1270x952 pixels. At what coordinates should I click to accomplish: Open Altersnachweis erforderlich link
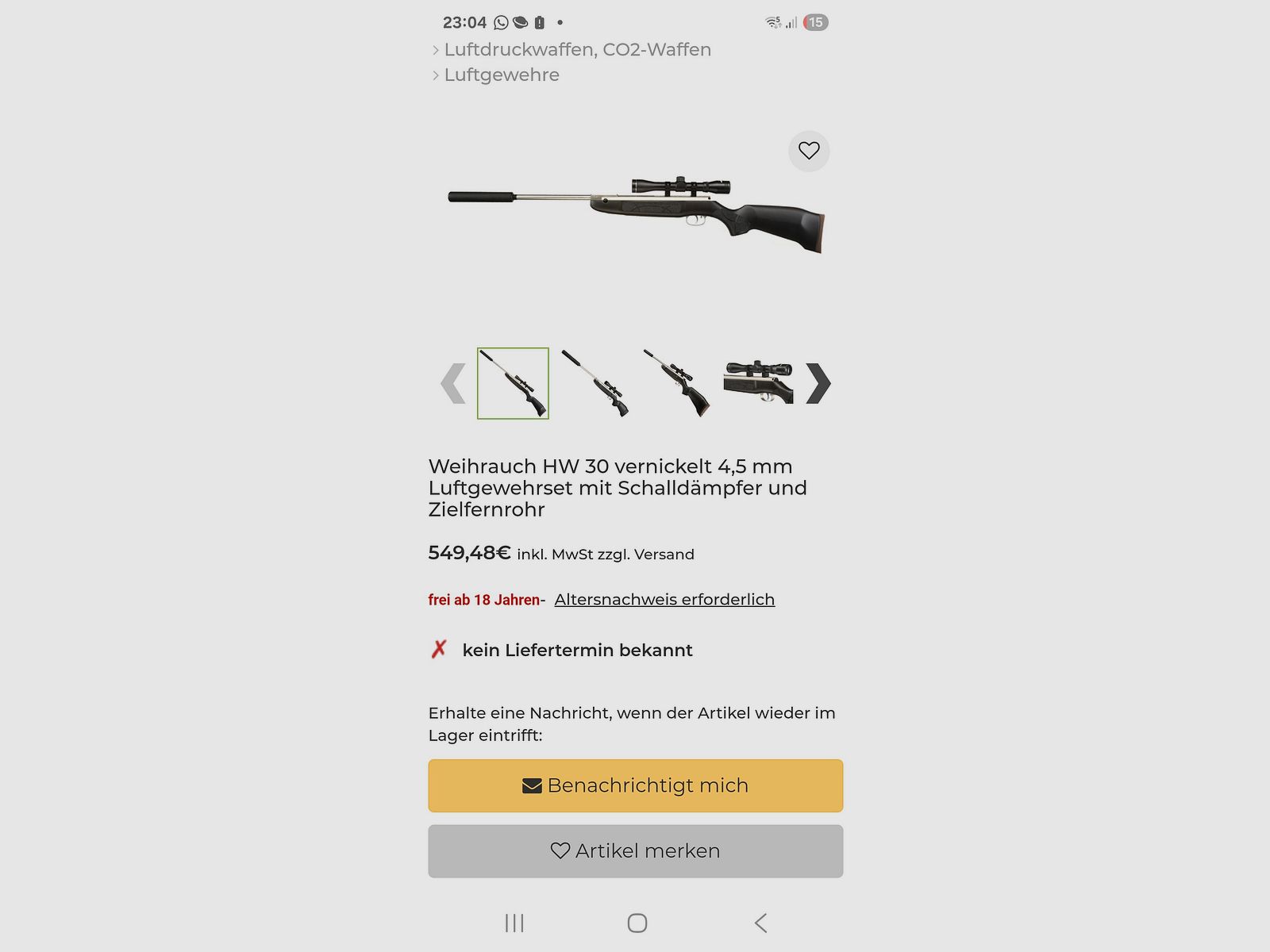664,600
